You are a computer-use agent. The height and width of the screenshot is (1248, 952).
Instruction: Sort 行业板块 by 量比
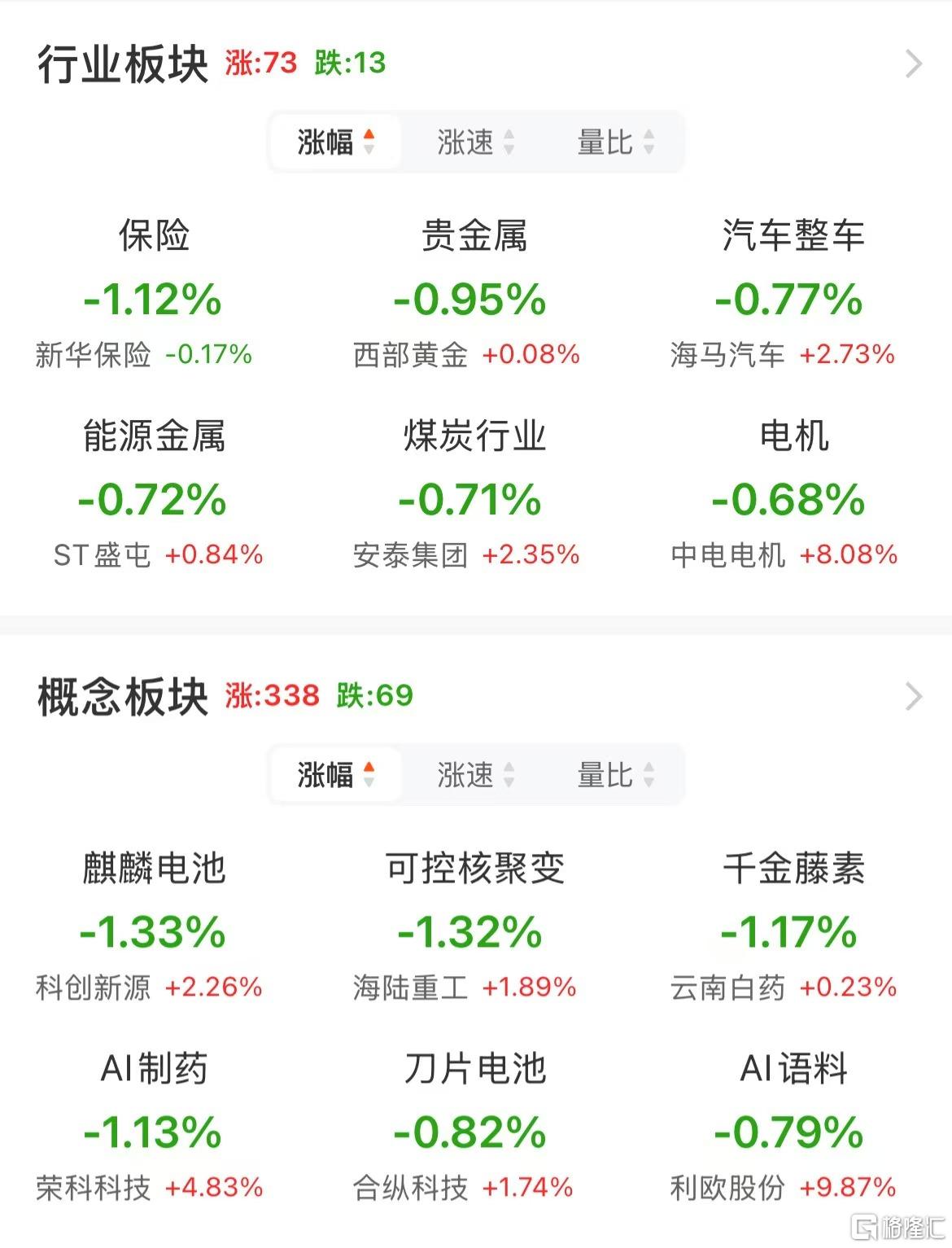point(615,142)
